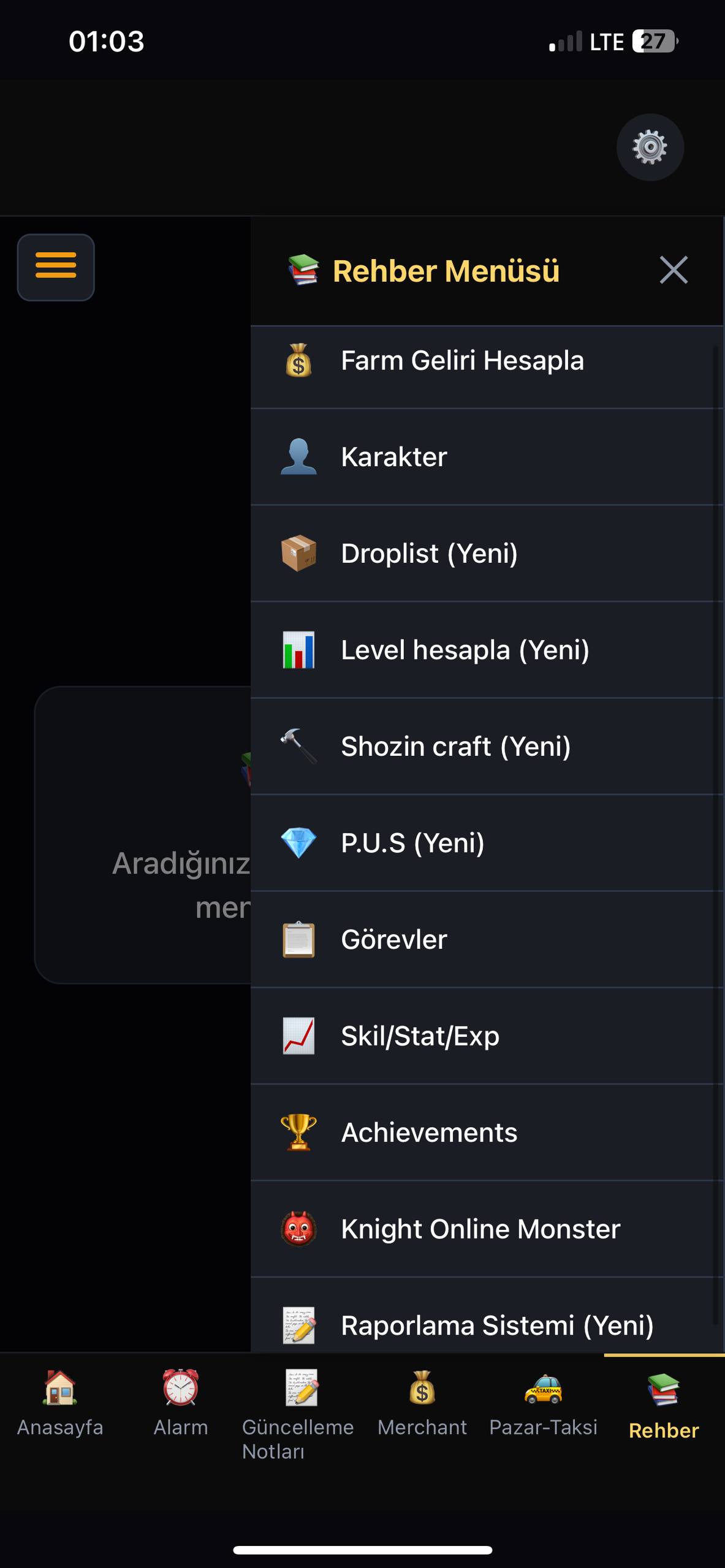Viewport: 725px width, 1568px height.
Task: Open the settings gear icon
Action: [650, 147]
